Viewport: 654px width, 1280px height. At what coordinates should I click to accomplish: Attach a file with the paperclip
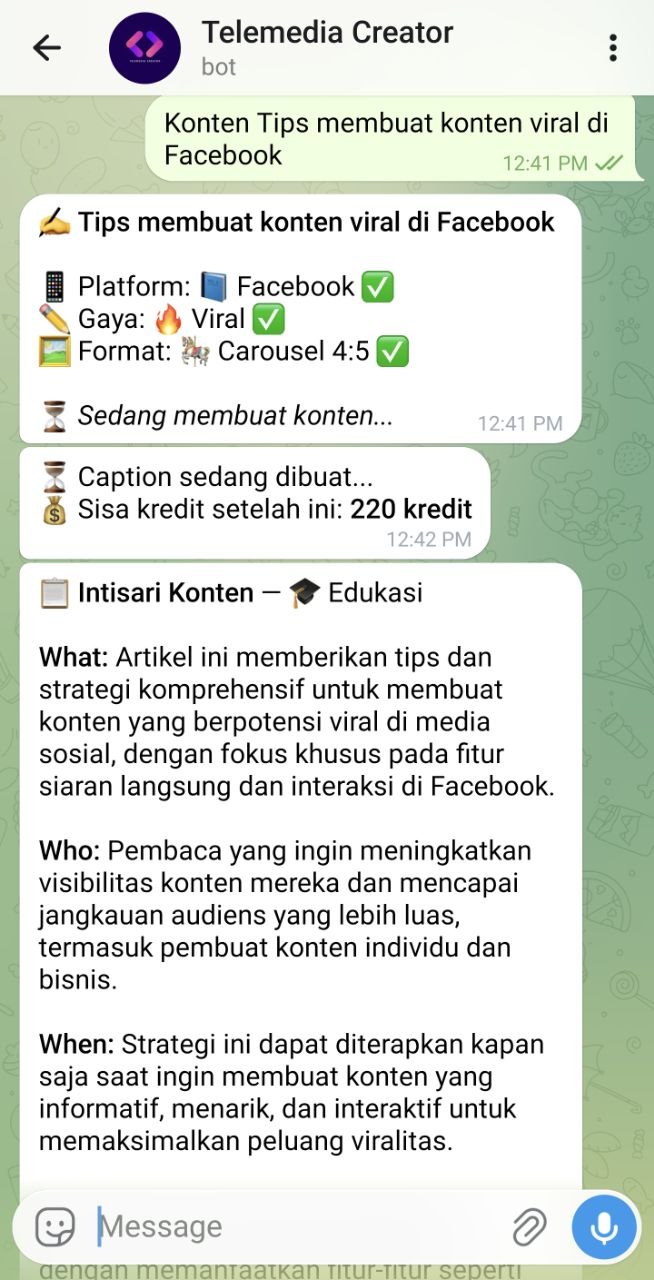coord(529,1226)
